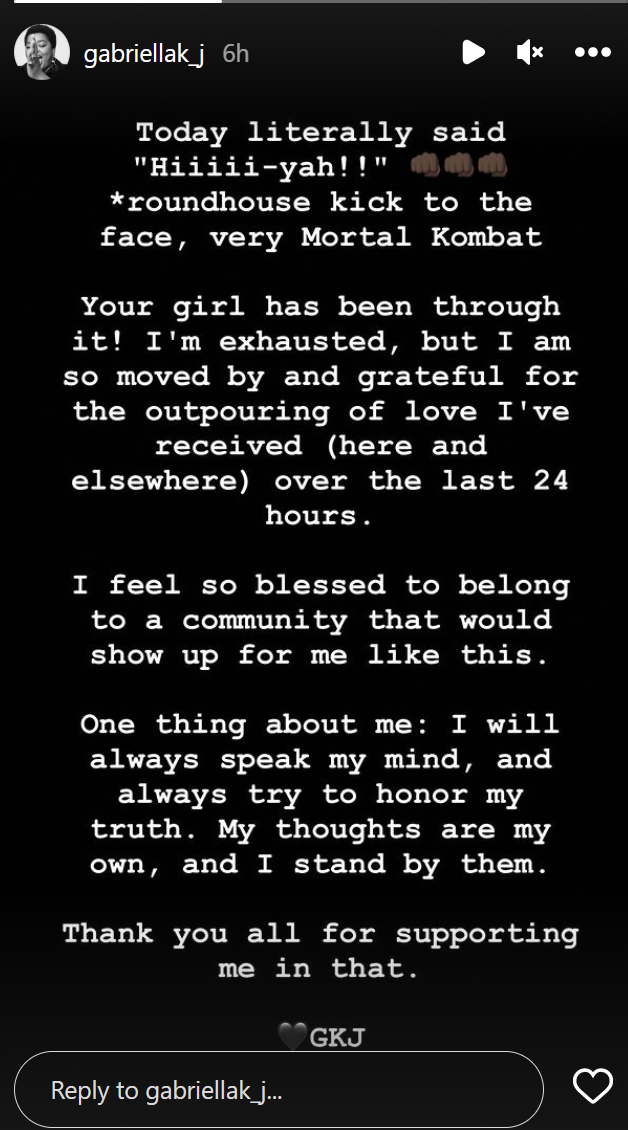
Task: Like this story with the heart
Action: (591, 1086)
